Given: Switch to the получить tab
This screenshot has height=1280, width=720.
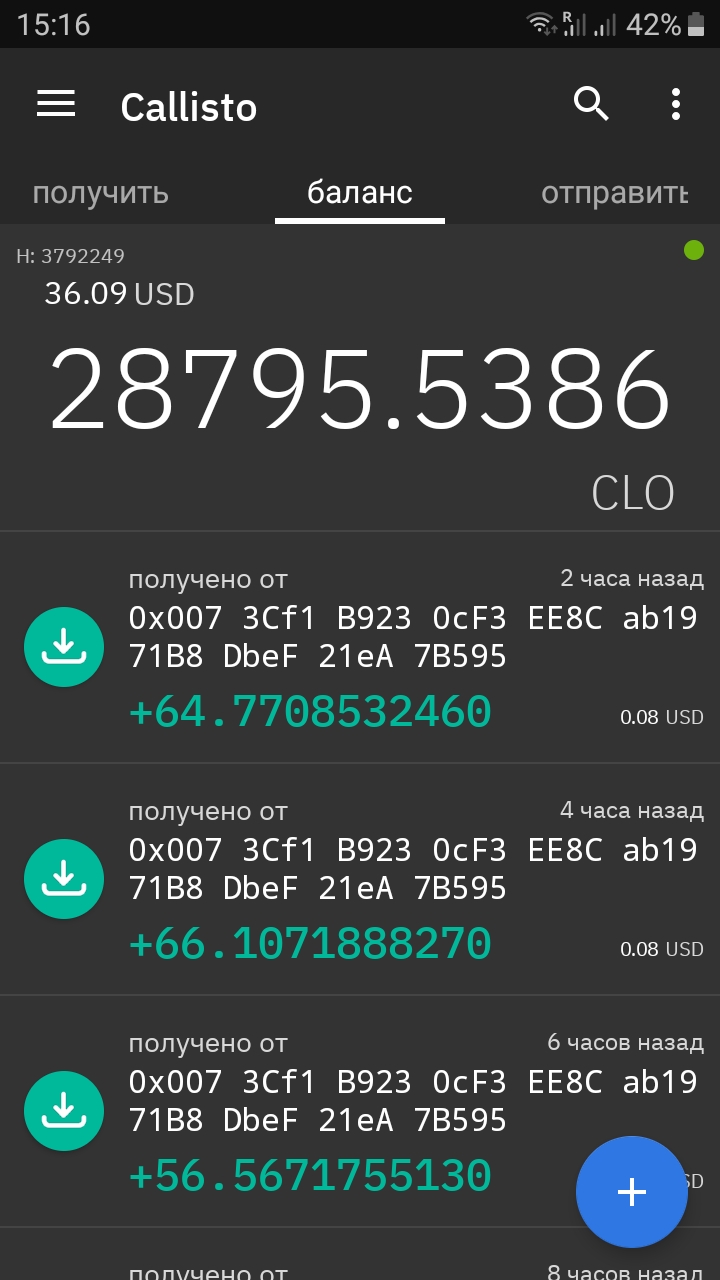Looking at the screenshot, I should pyautogui.click(x=100, y=193).
